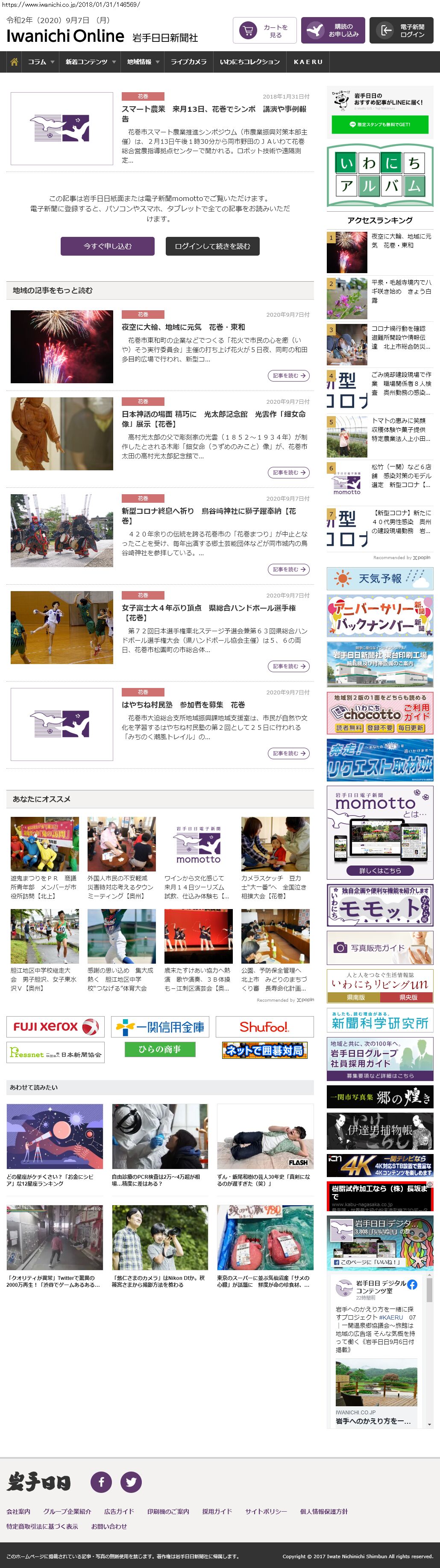
Task: Expand the 地域情報 menu
Action: 143,61
